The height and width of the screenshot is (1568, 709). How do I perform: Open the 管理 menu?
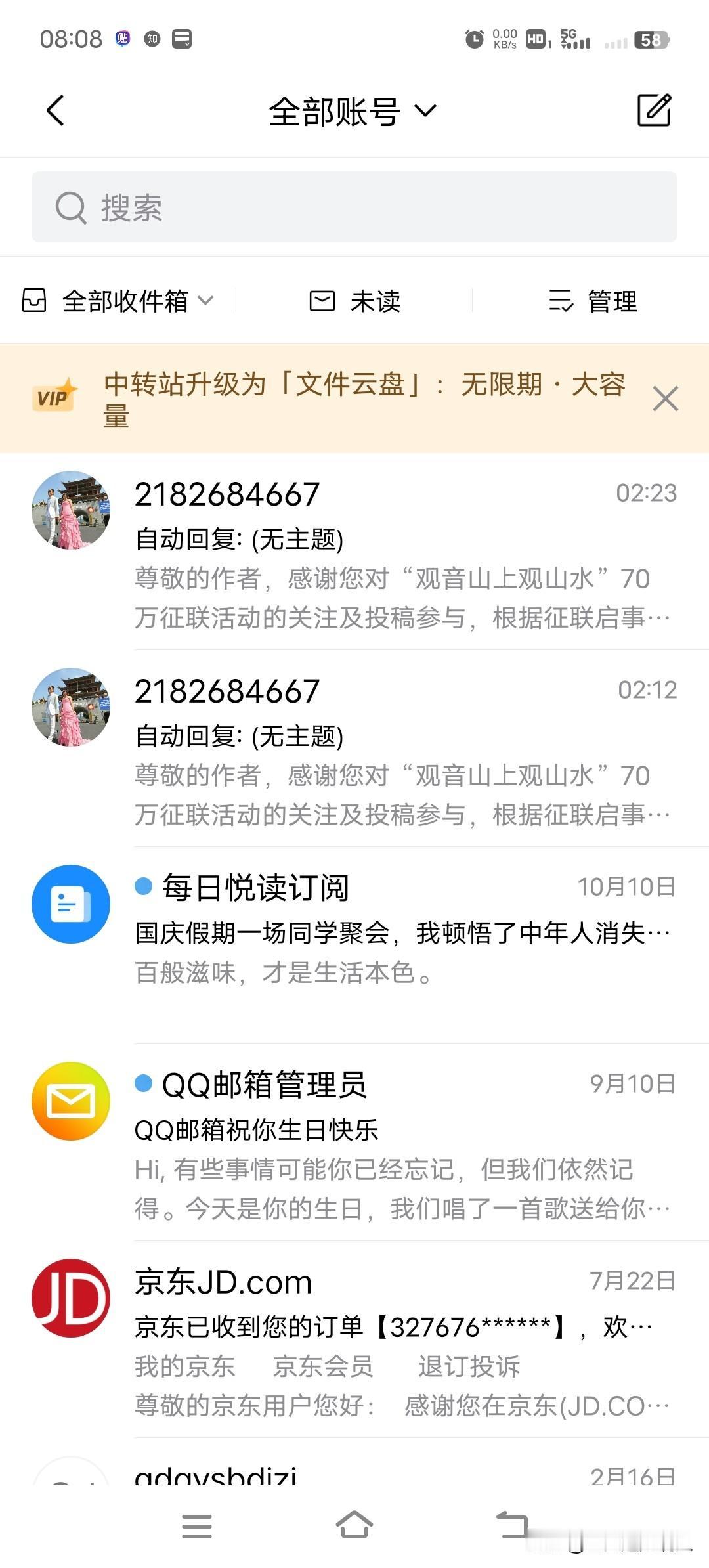592,301
